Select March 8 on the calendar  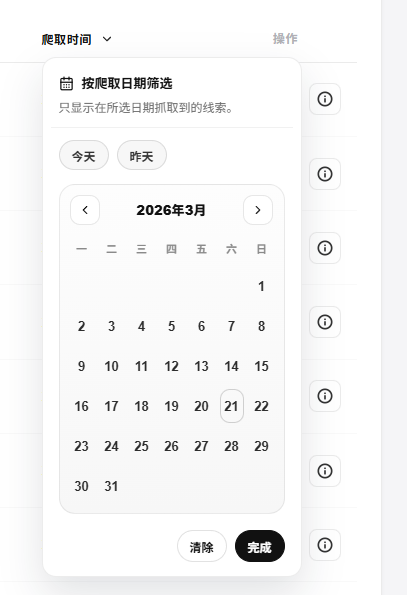(261, 326)
